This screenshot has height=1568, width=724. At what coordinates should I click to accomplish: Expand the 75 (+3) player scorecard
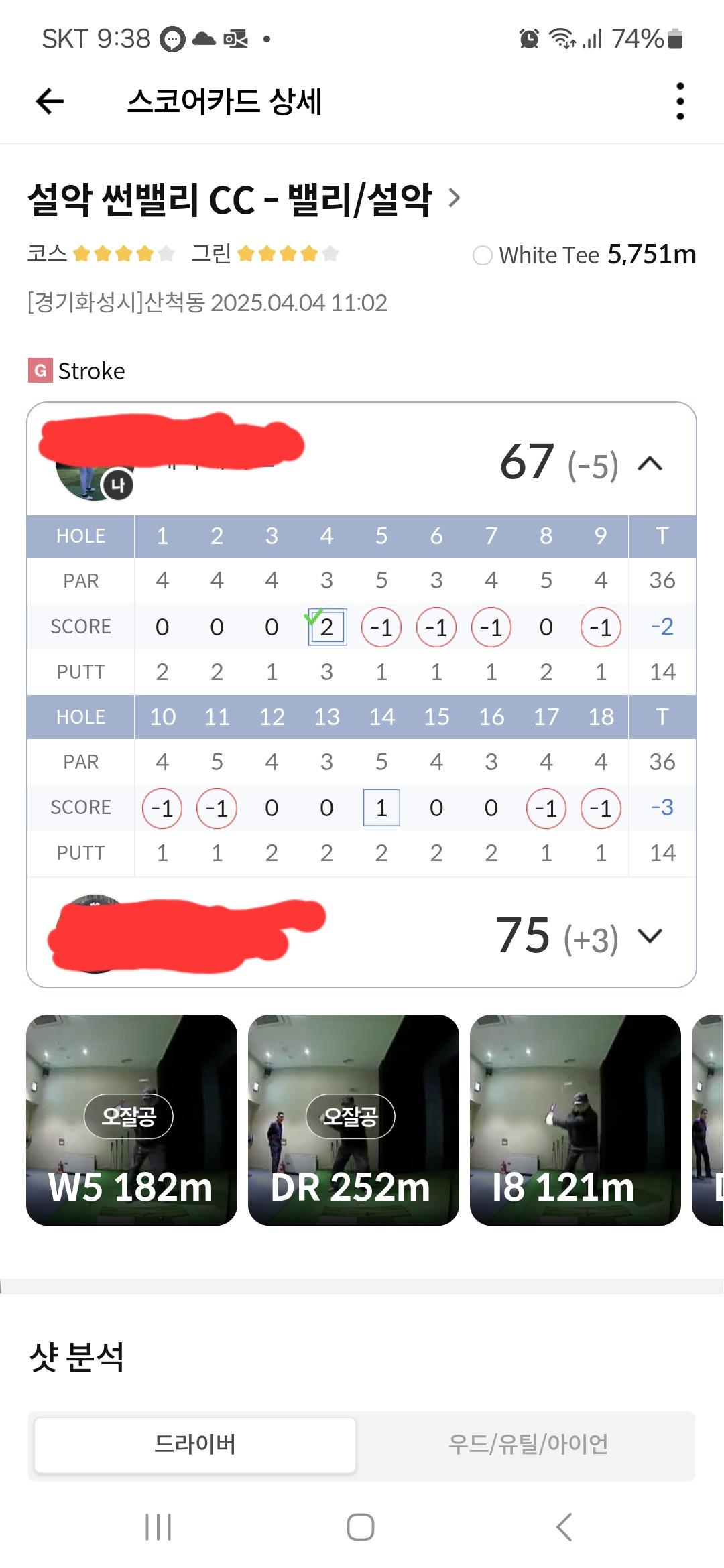[x=650, y=936]
